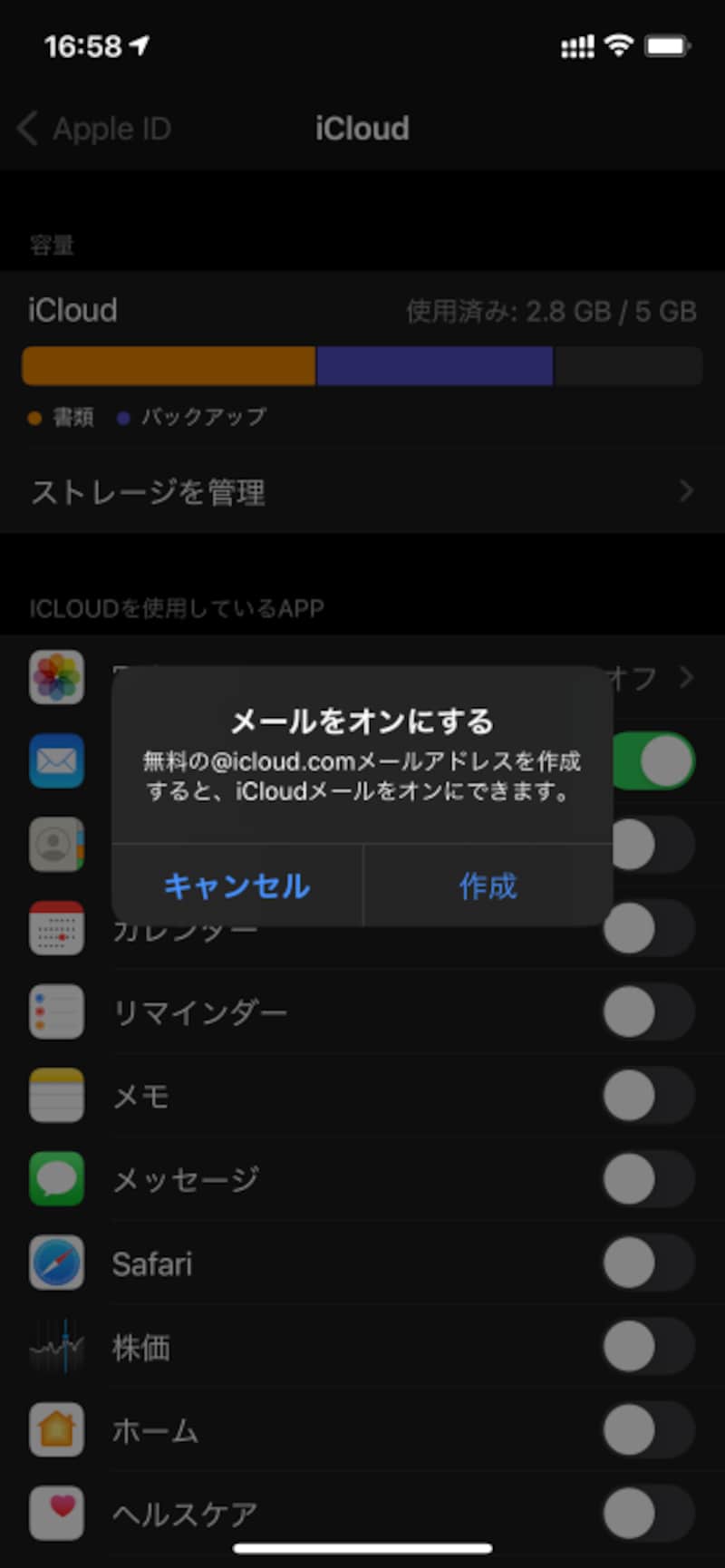Dismiss dialog with キャンセル button
Viewport: 725px width, 1568px height.
click(x=236, y=886)
